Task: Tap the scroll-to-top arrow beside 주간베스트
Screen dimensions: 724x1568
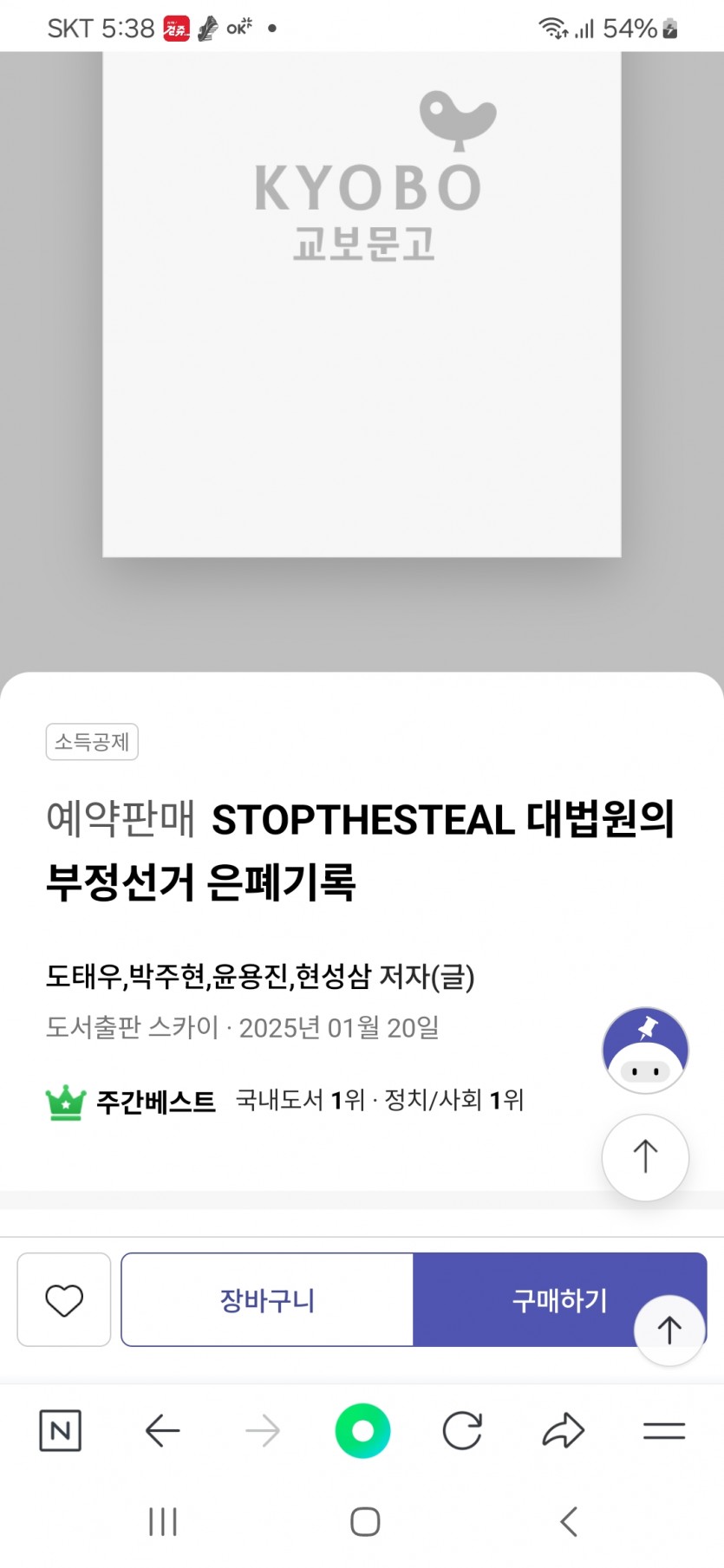Action: (645, 1157)
